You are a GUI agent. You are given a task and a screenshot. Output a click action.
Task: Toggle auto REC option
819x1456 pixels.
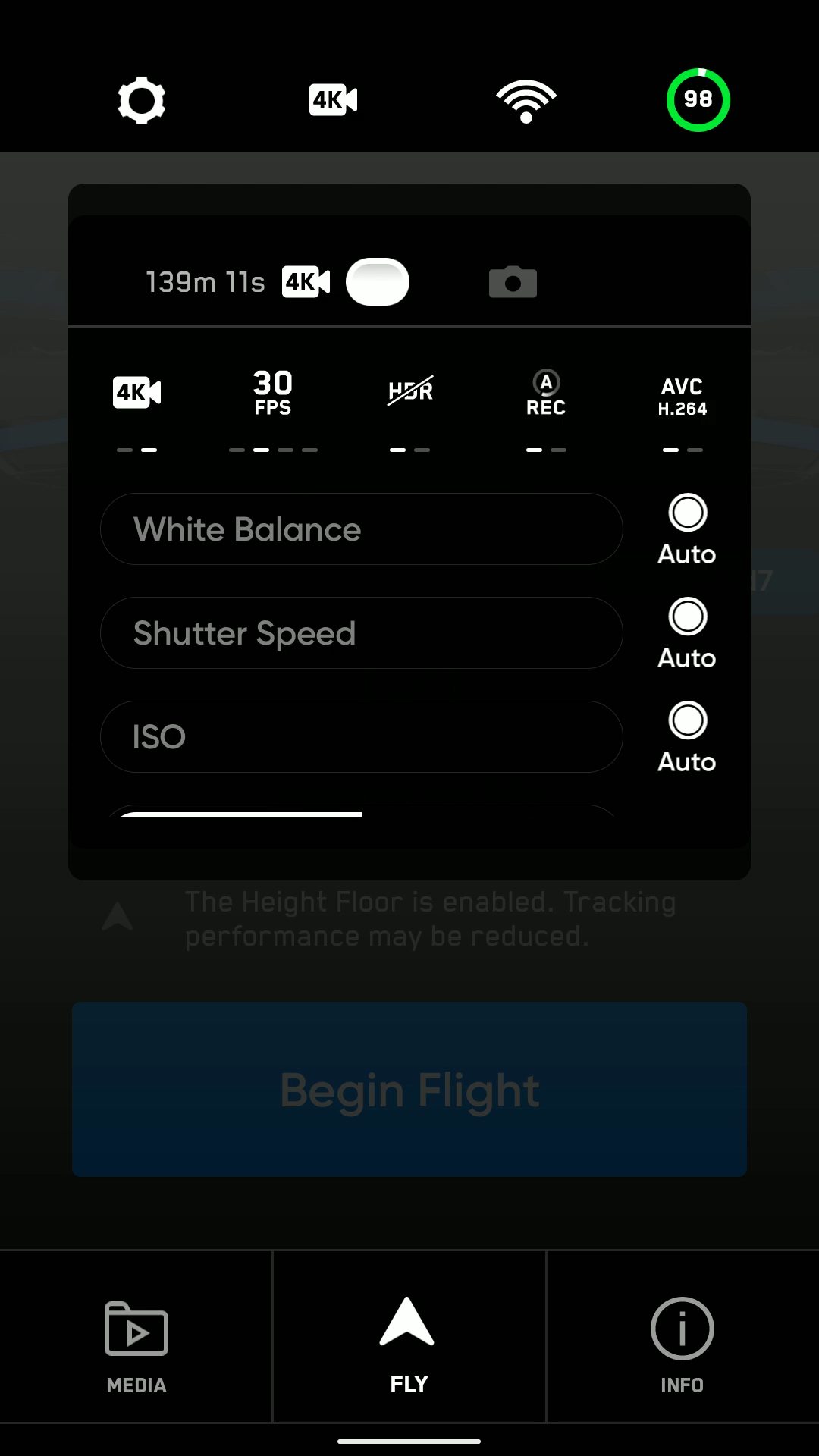click(546, 394)
